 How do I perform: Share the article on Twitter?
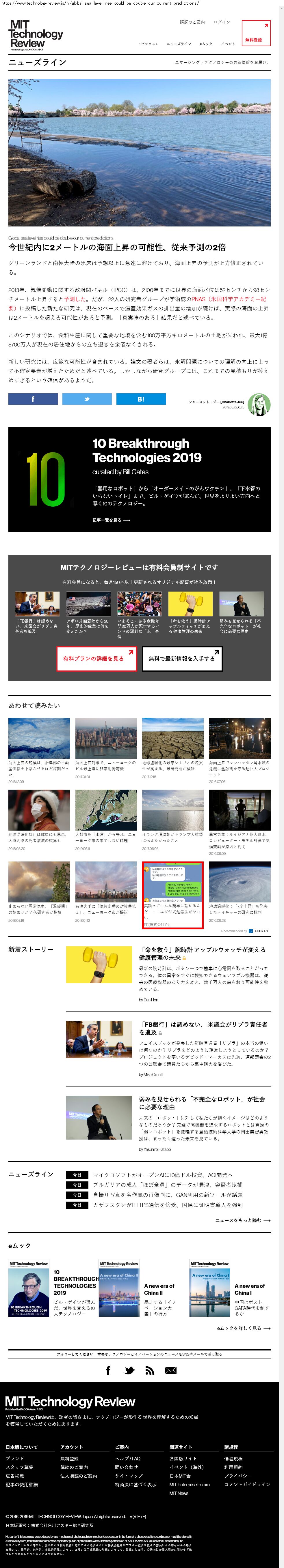[87, 399]
